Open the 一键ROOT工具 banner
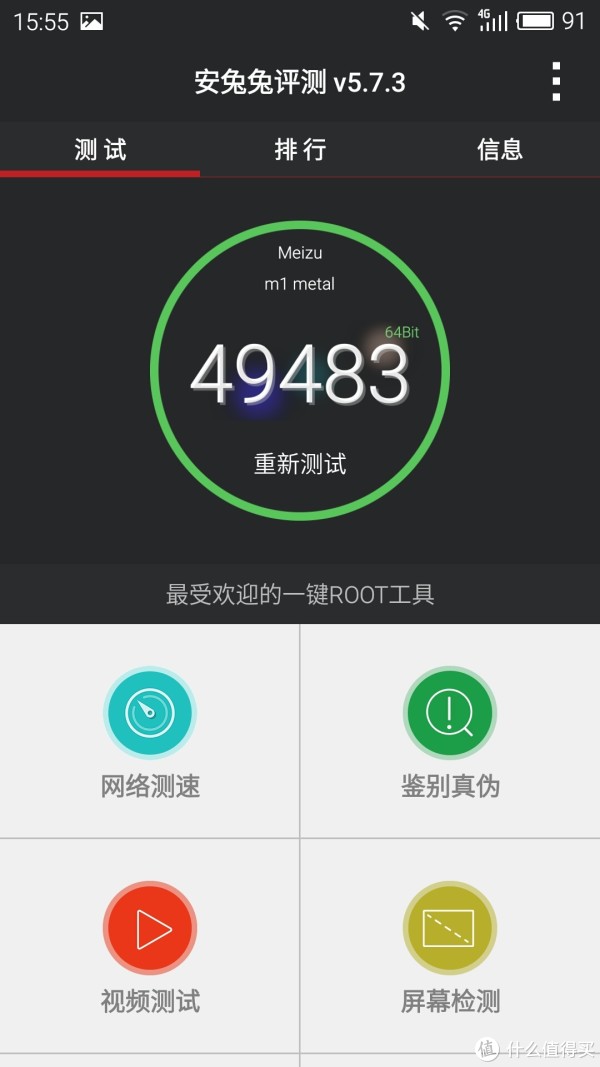The height and width of the screenshot is (1067, 600). point(300,594)
